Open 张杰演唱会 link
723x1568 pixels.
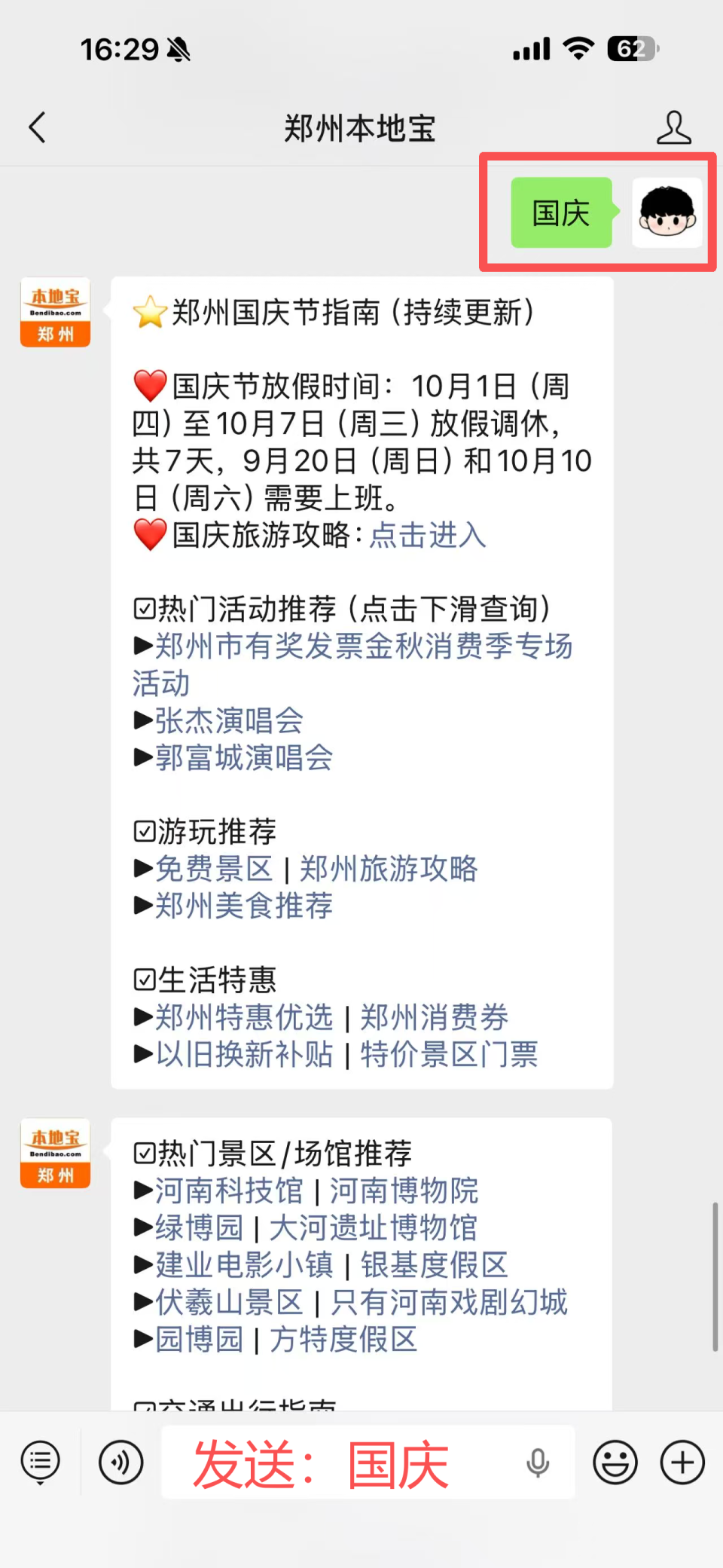pos(229,720)
